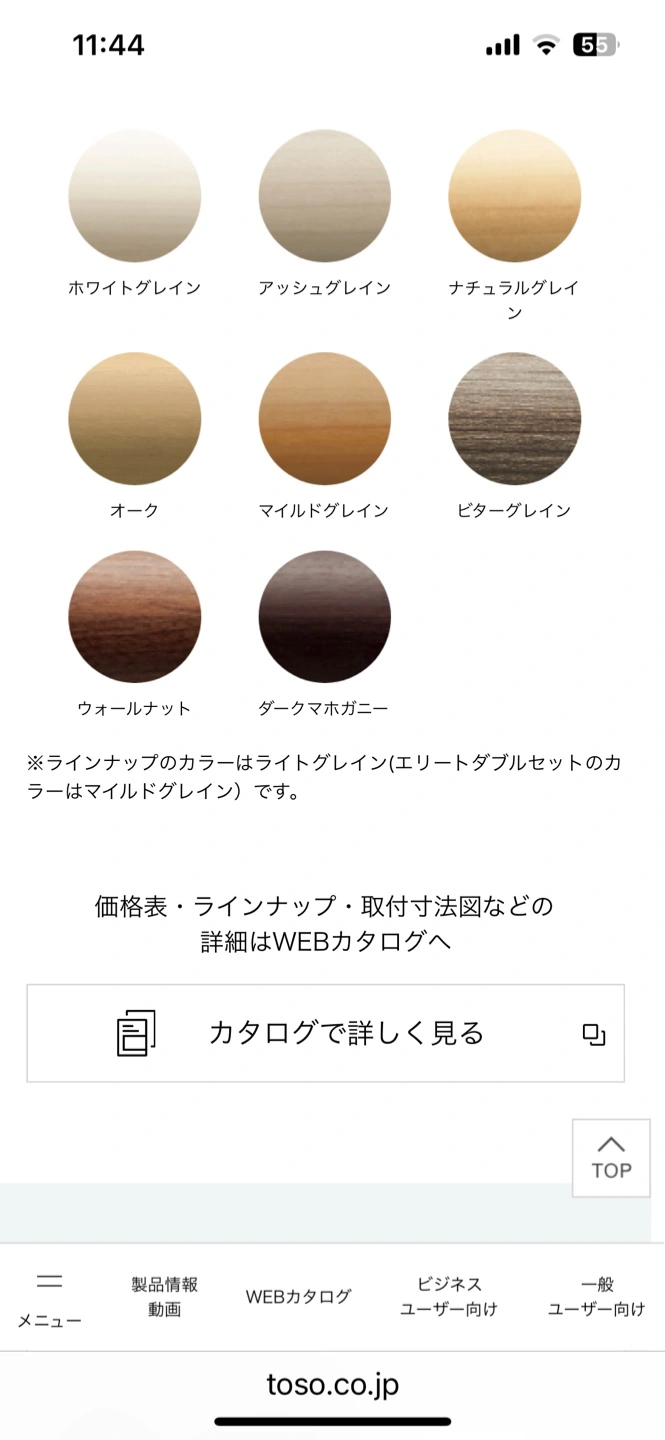Pick the ビターグレイン color swatch
665x1440 pixels.
coord(514,419)
